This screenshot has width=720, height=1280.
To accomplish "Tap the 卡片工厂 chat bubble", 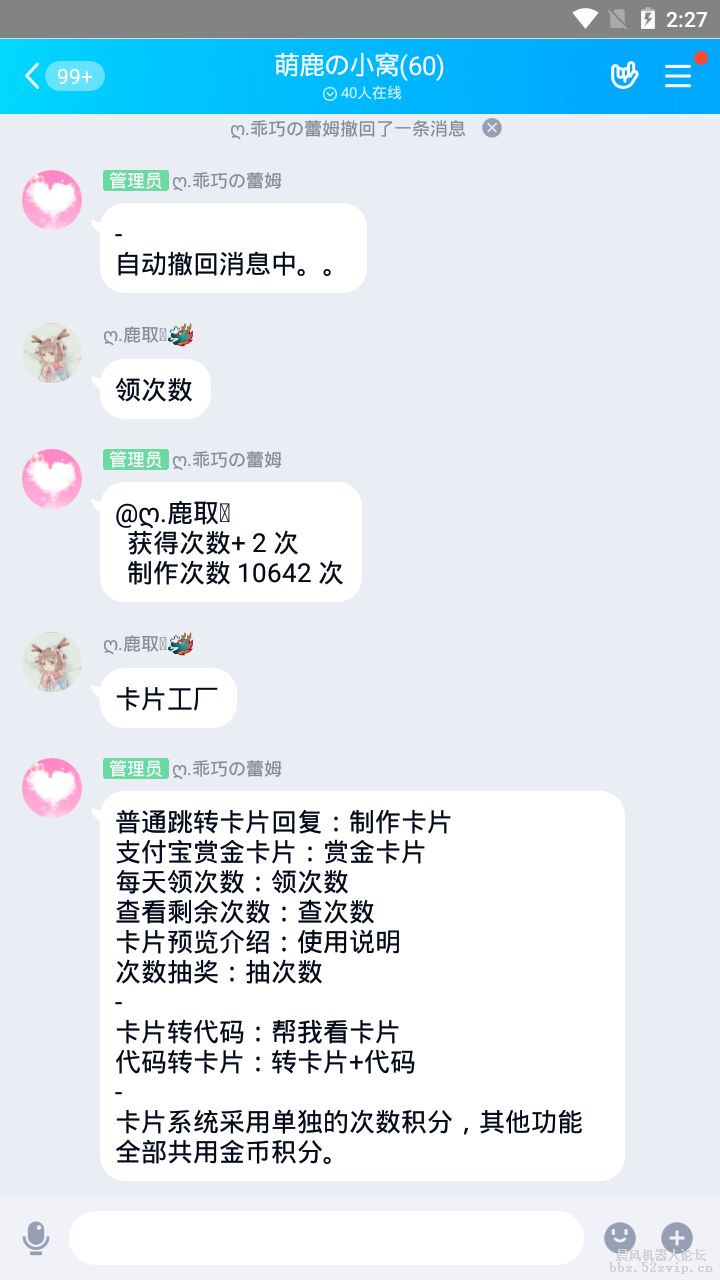I will pos(167,698).
